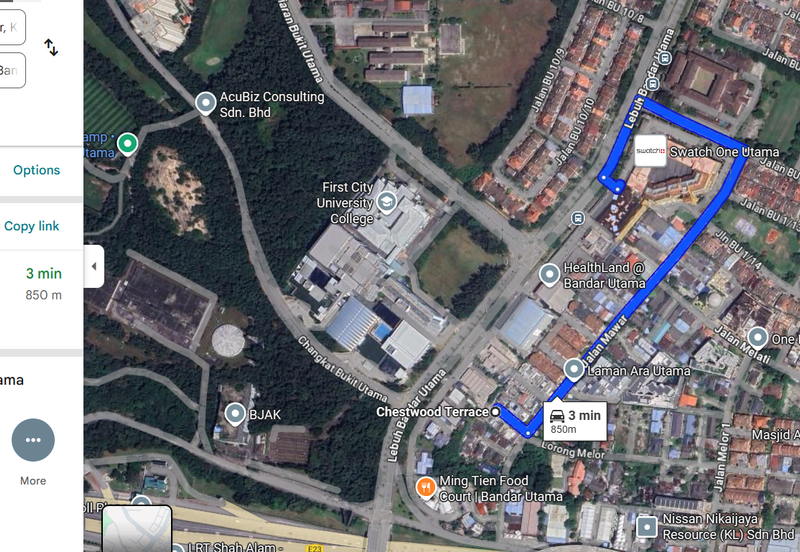Viewport: 800px width, 552px height.
Task: Swap the start and destination points
Action: click(x=51, y=47)
